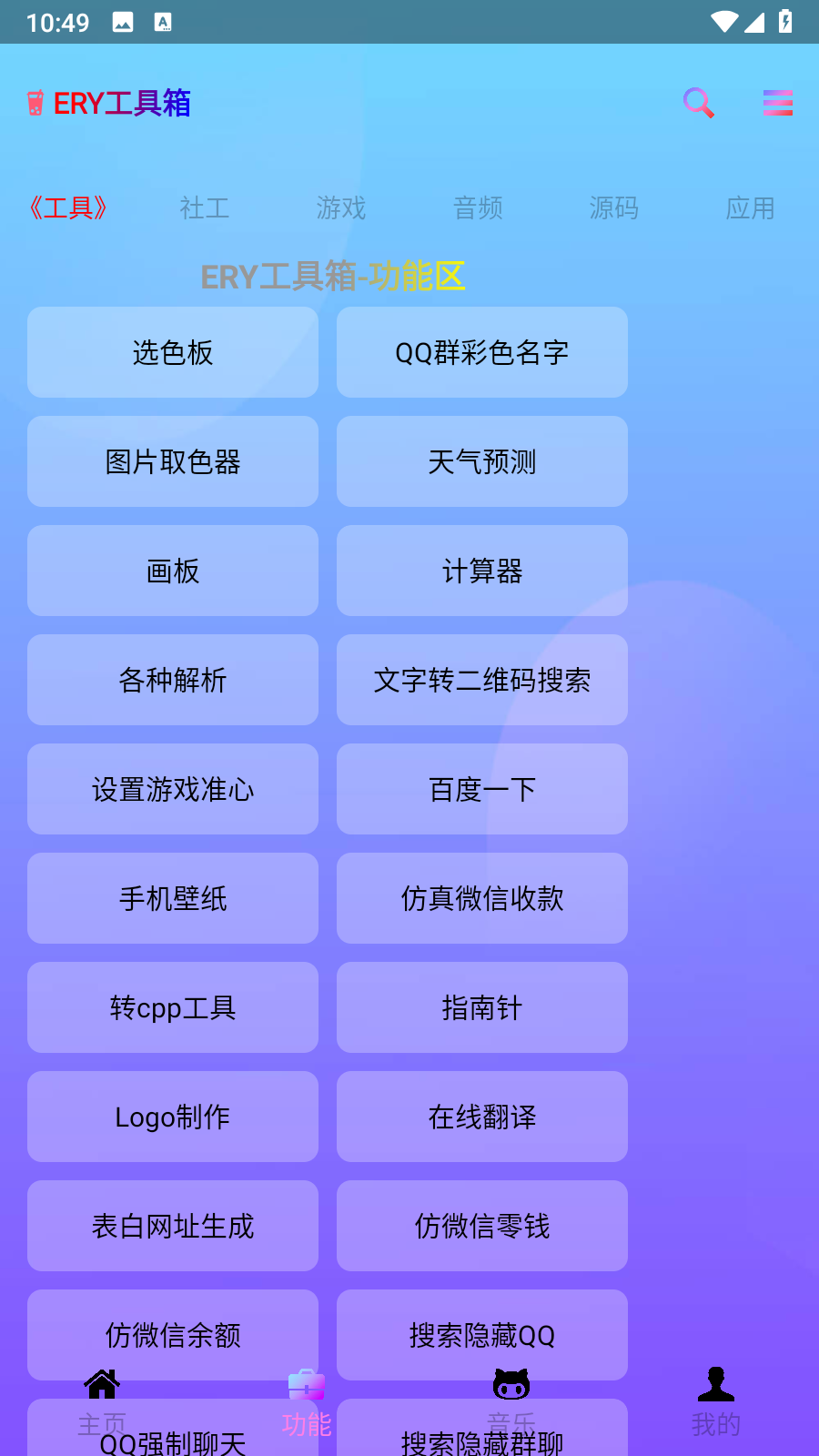Screen dimensions: 819x1456
Task: Tap the ERY工具箱 app logo icon
Action: pyautogui.click(x=34, y=103)
